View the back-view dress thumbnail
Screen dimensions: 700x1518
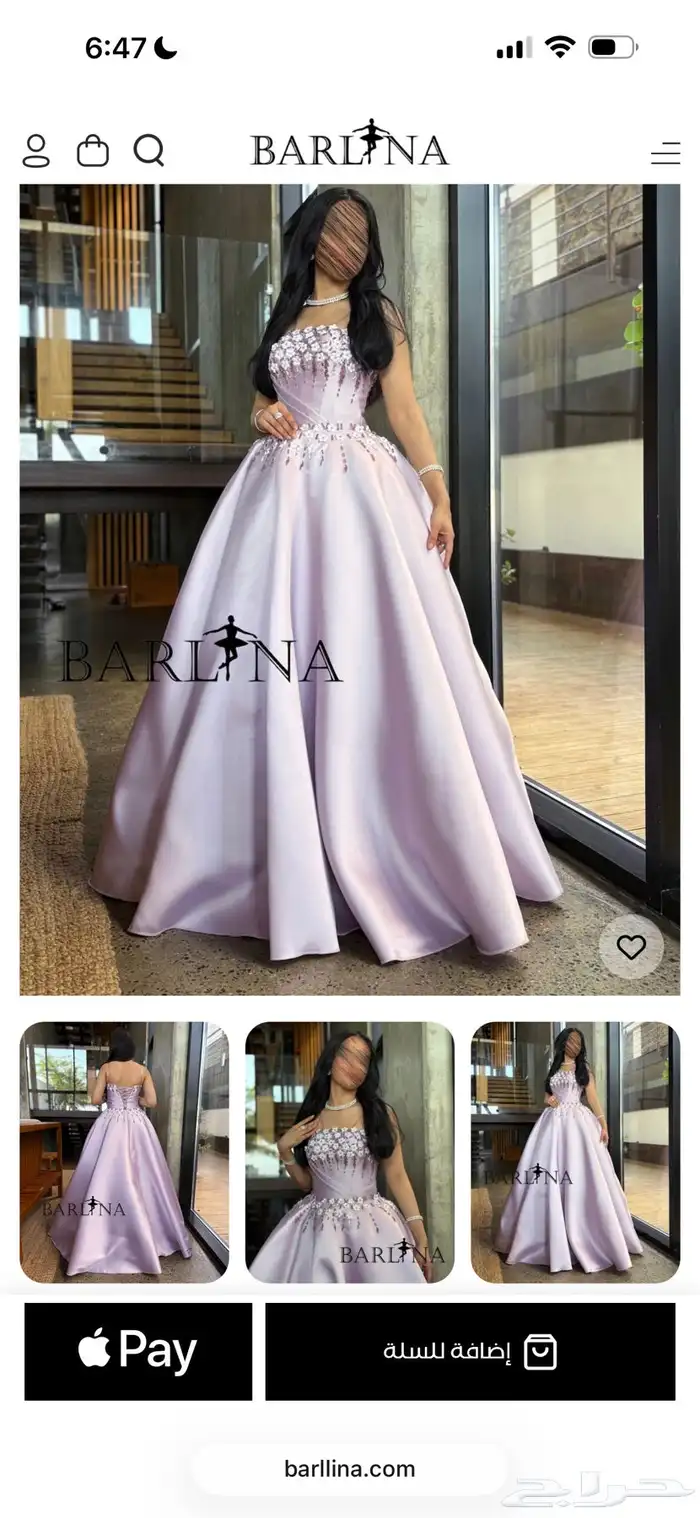coord(124,1152)
